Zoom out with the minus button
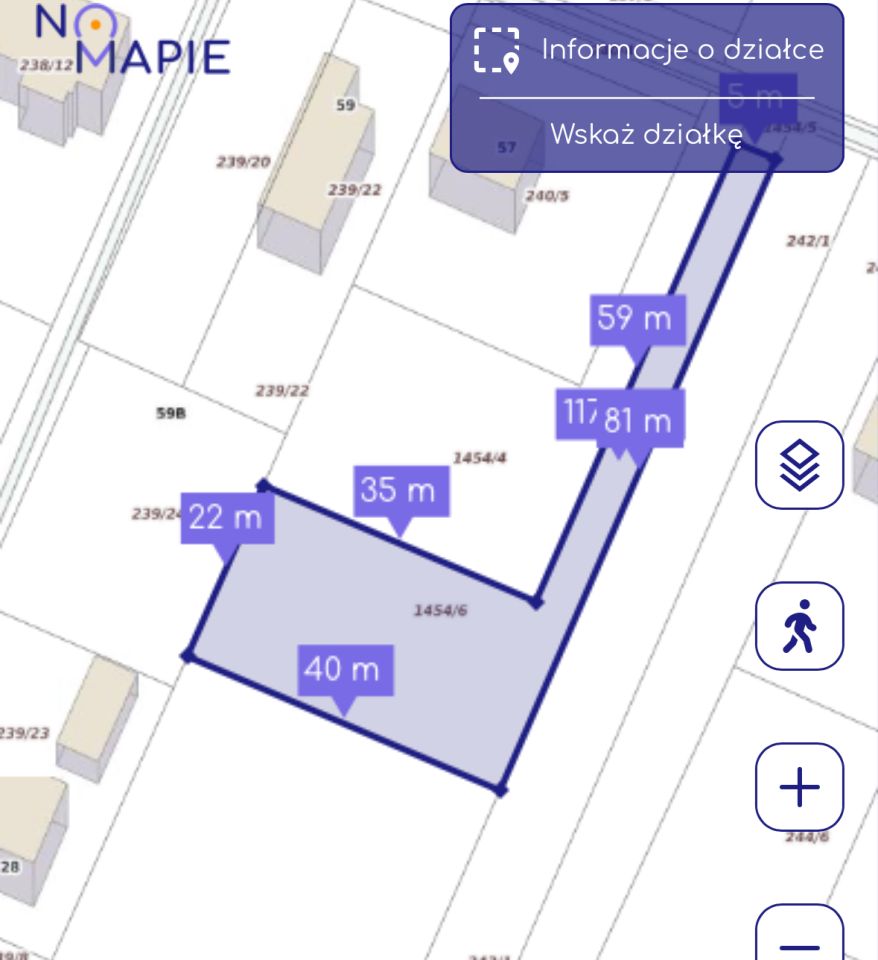878x960 pixels. (x=799, y=940)
